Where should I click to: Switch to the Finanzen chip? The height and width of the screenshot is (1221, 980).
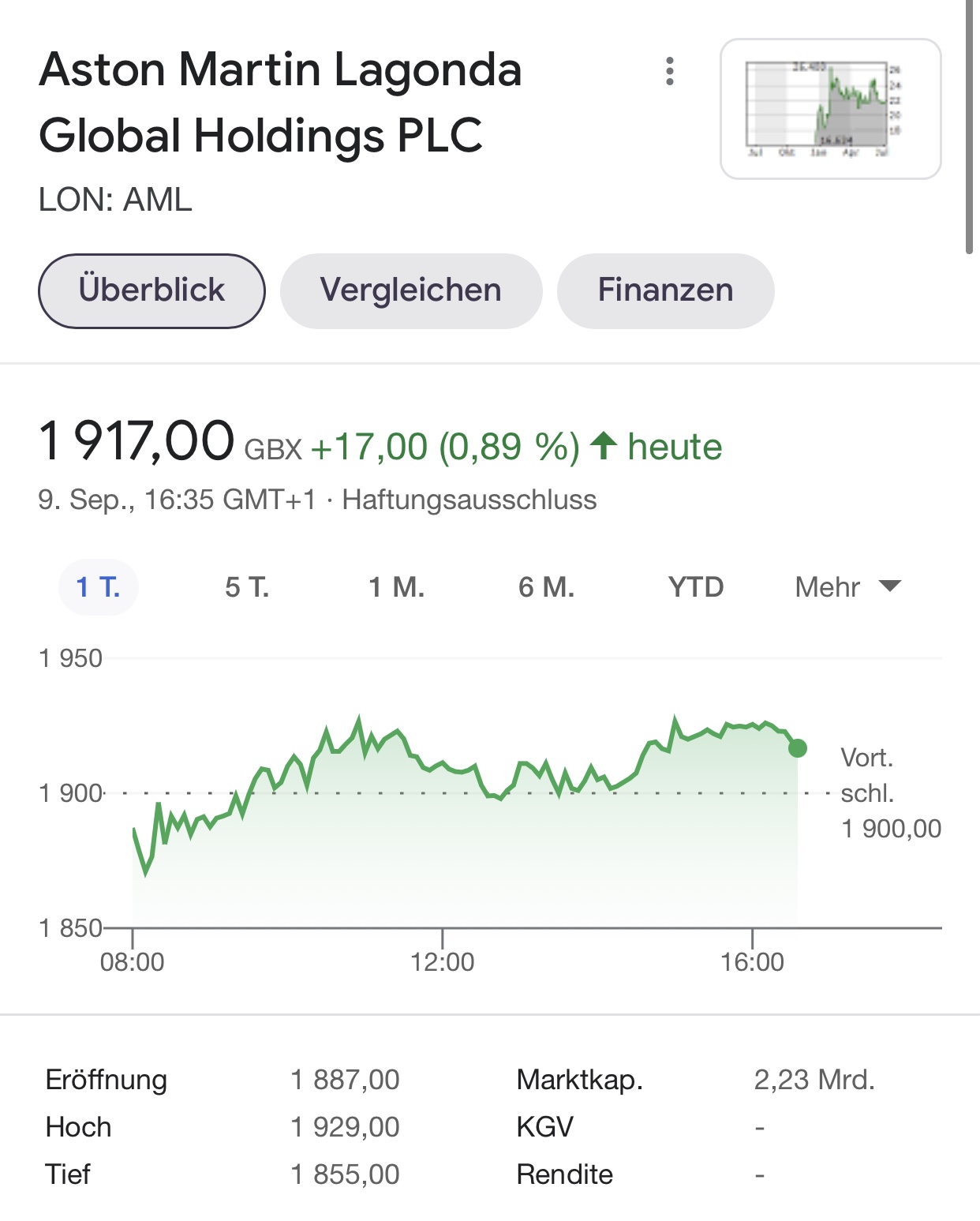point(665,290)
